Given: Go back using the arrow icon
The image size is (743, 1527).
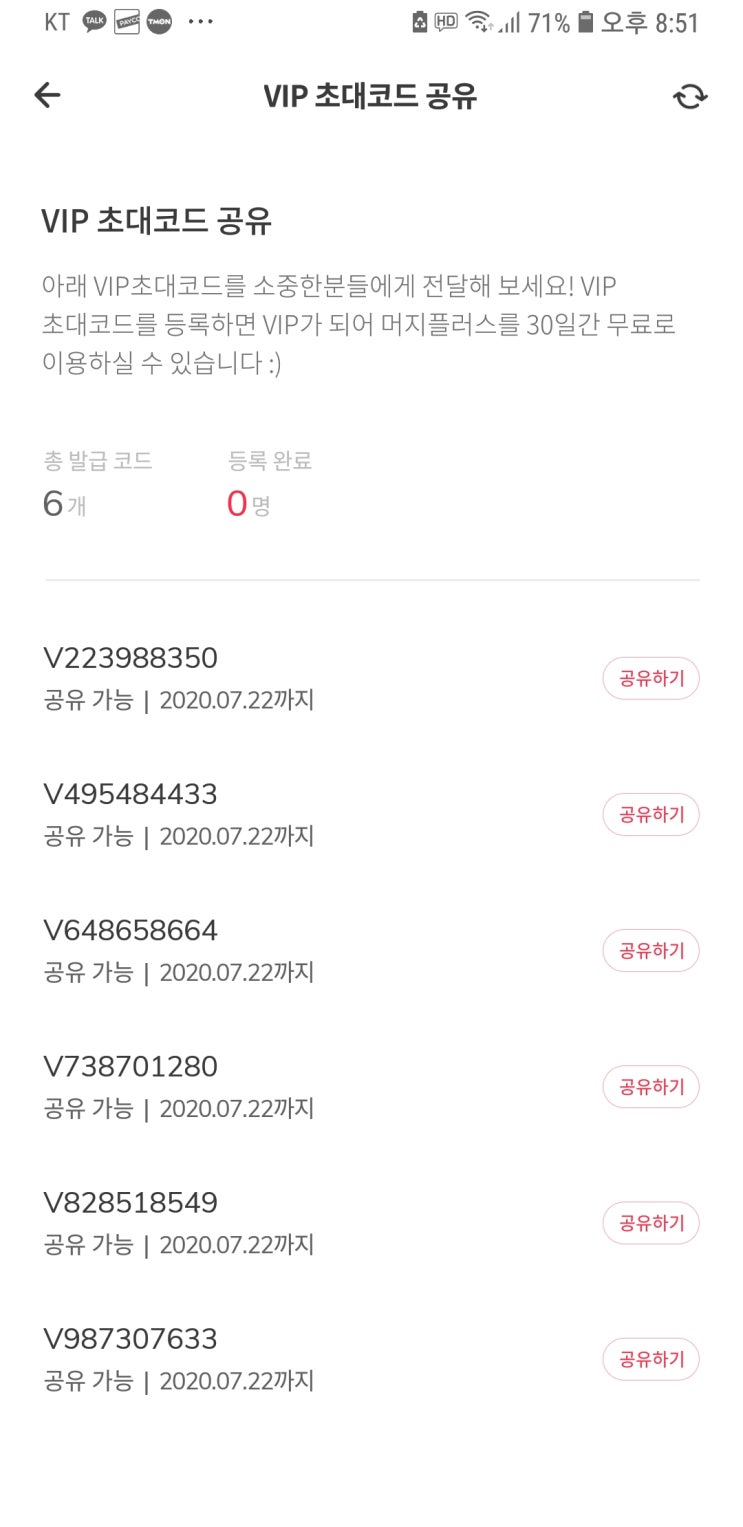Looking at the screenshot, I should point(47,95).
